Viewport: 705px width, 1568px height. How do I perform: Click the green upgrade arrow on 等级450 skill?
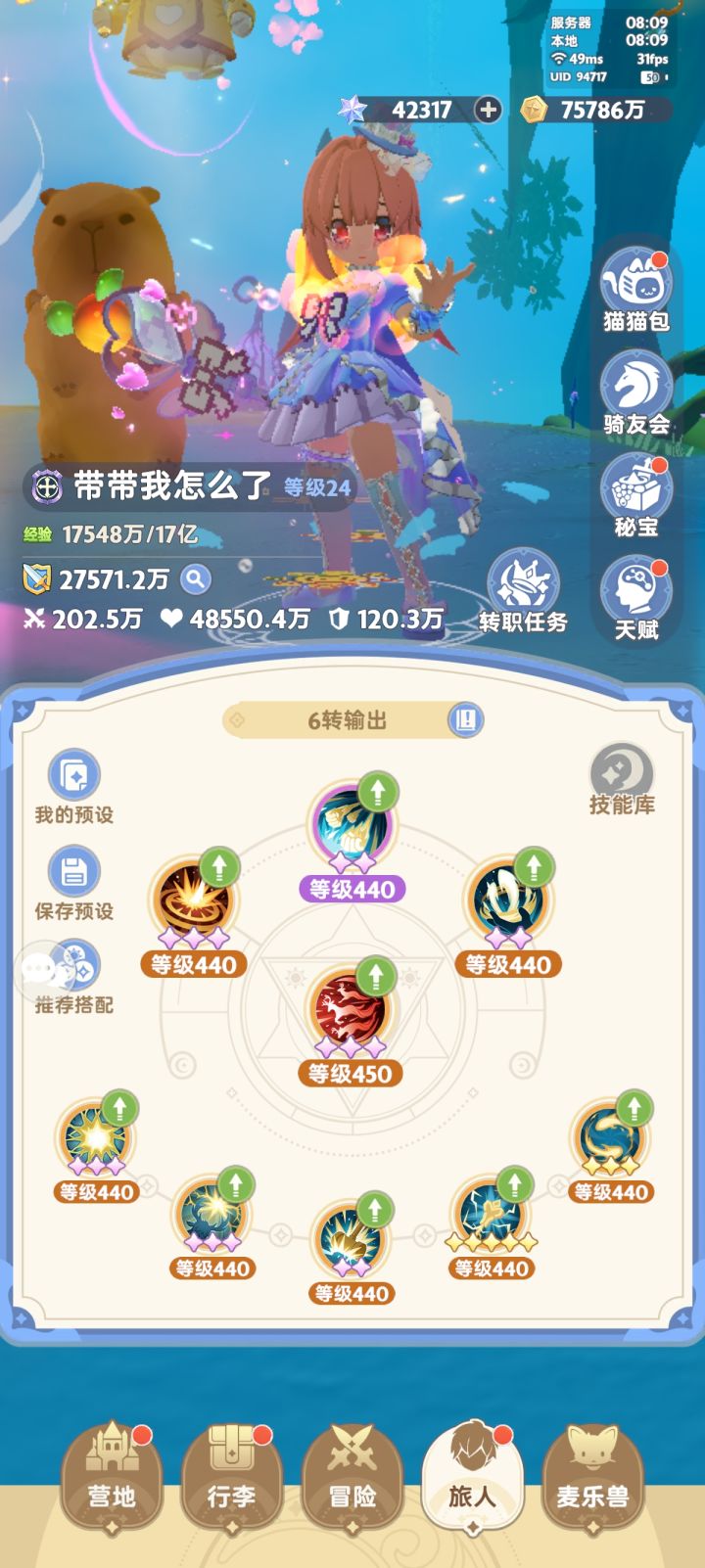379,975
